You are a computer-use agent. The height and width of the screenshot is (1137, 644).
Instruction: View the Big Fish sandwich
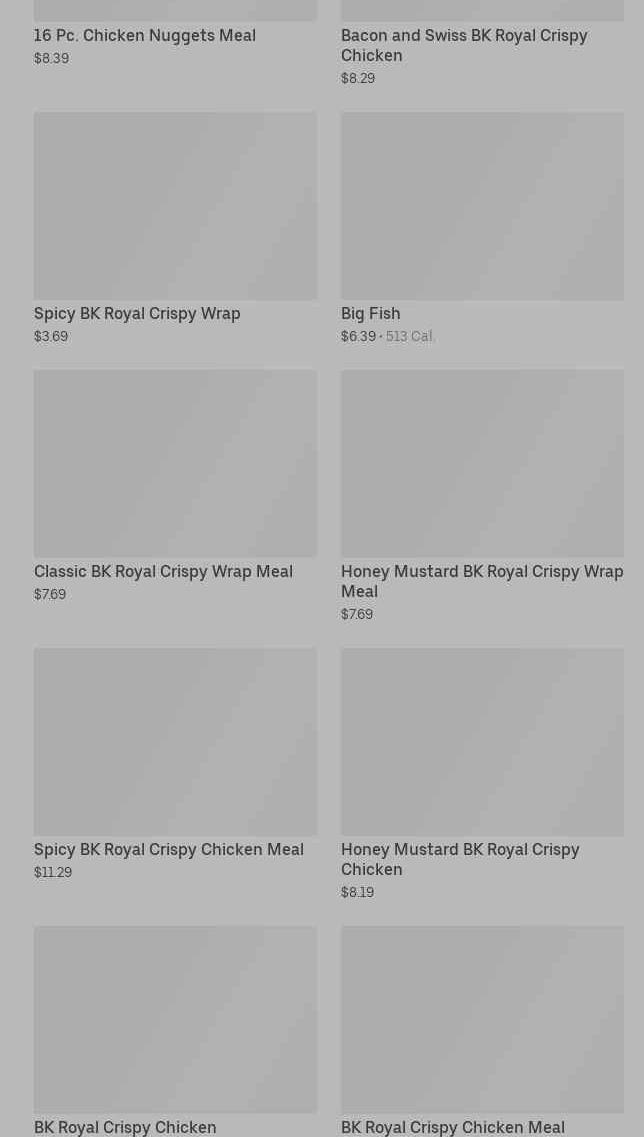pos(481,207)
